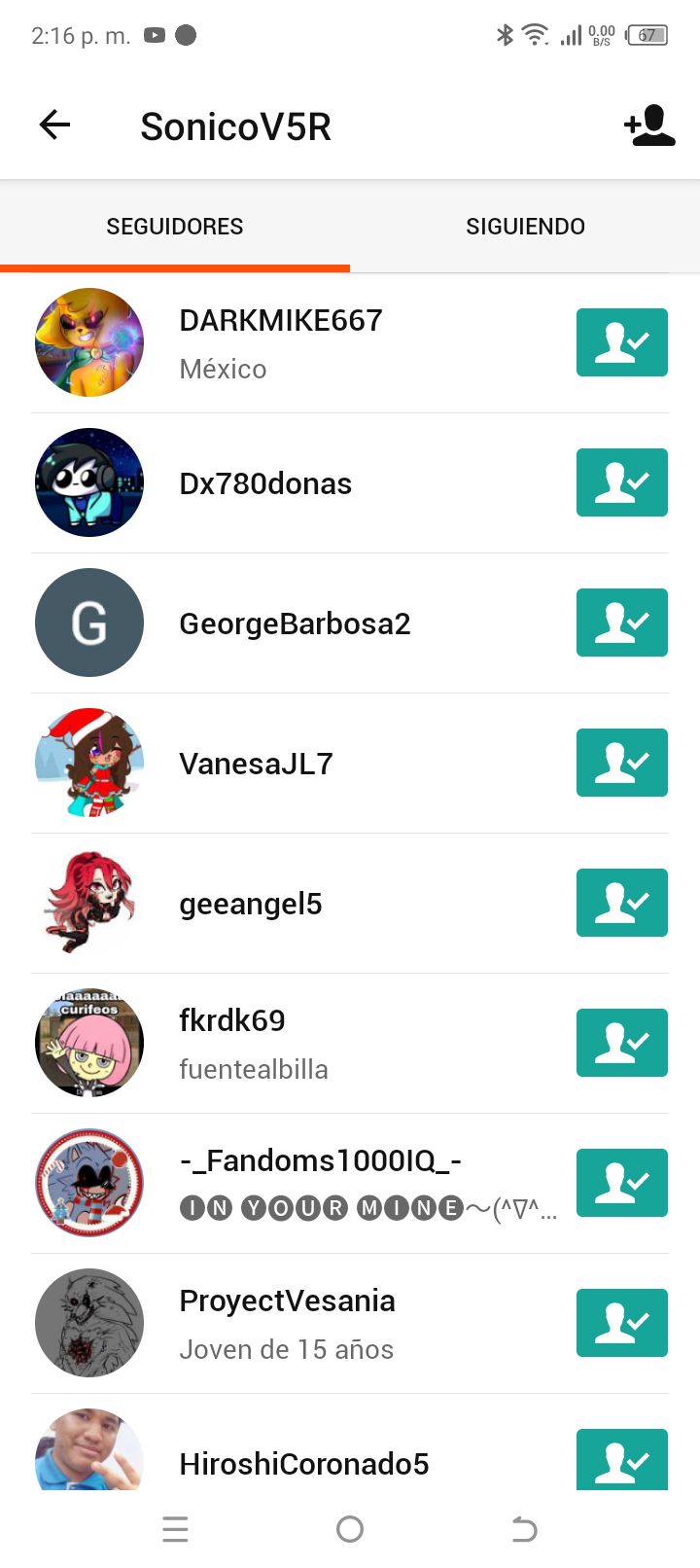The width and height of the screenshot is (700, 1568).
Task: Go back using the top-left arrow
Action: [55, 125]
